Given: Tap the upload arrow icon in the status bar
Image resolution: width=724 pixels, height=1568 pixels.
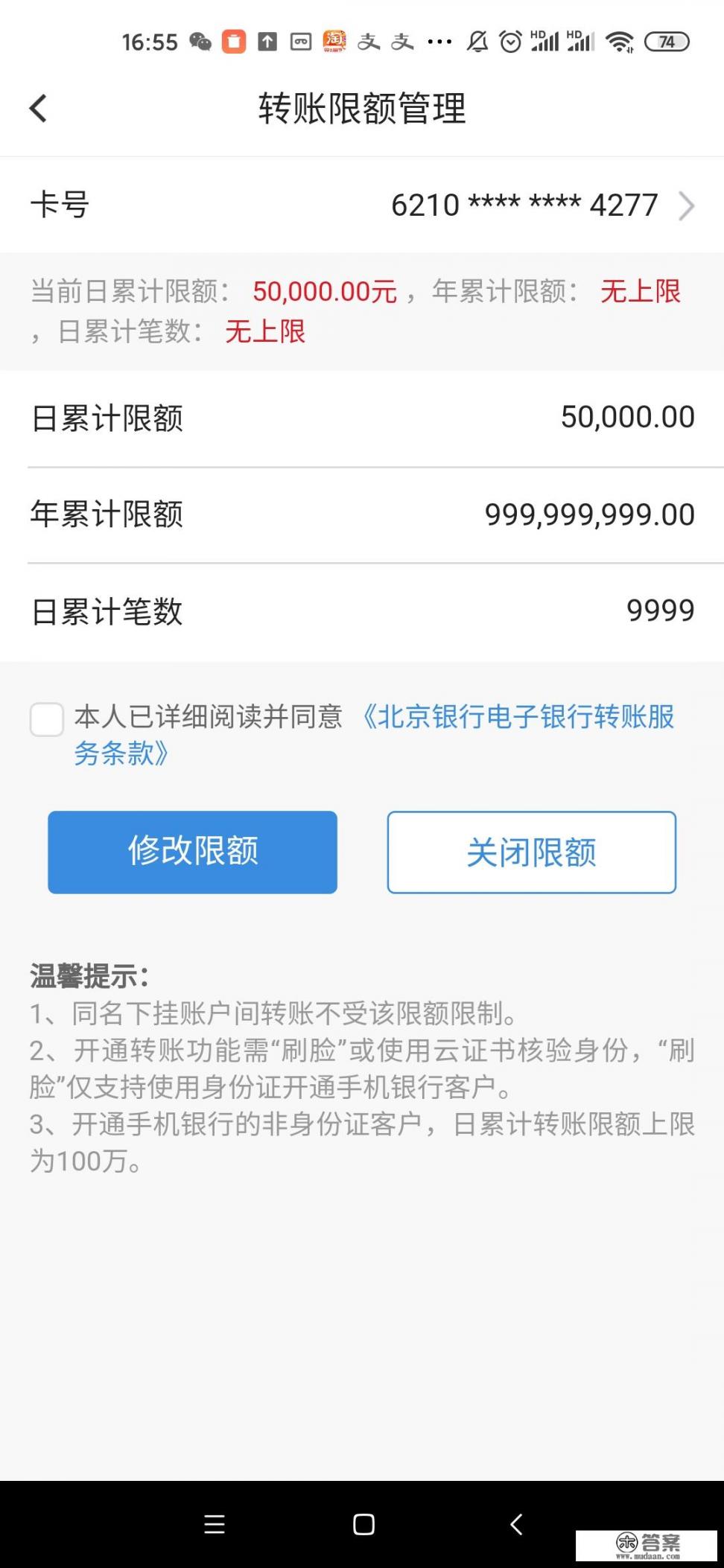Looking at the screenshot, I should 267,42.
